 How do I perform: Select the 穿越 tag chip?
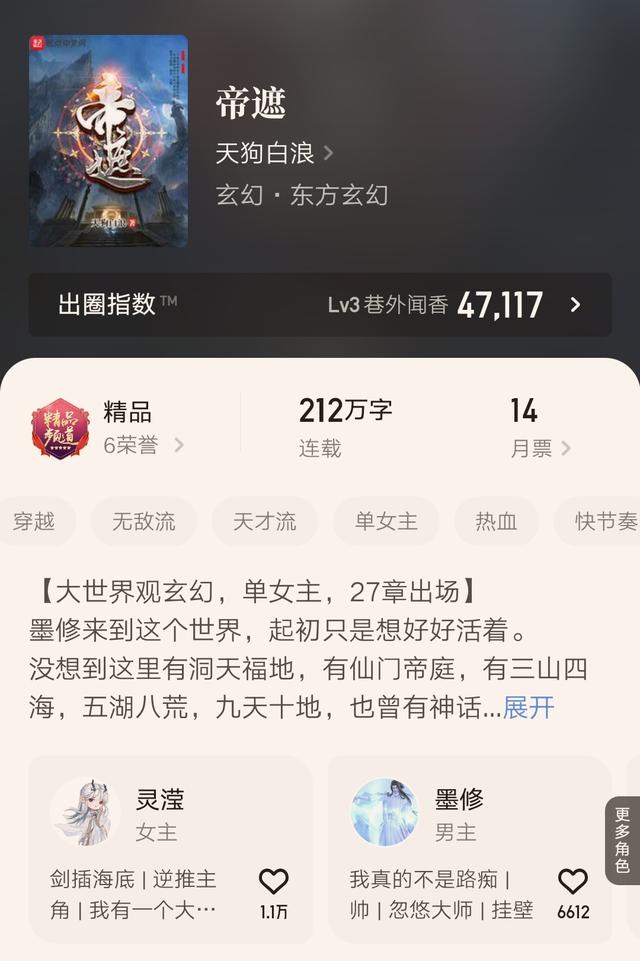[33, 521]
